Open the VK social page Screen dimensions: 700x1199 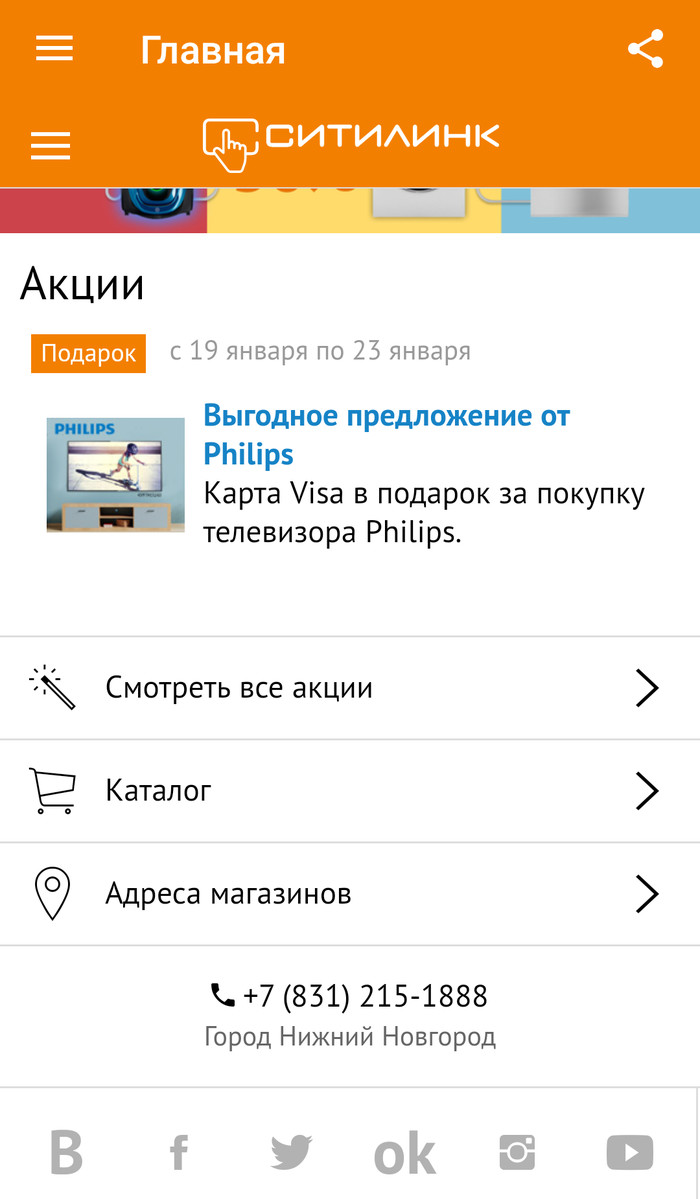click(66, 1153)
